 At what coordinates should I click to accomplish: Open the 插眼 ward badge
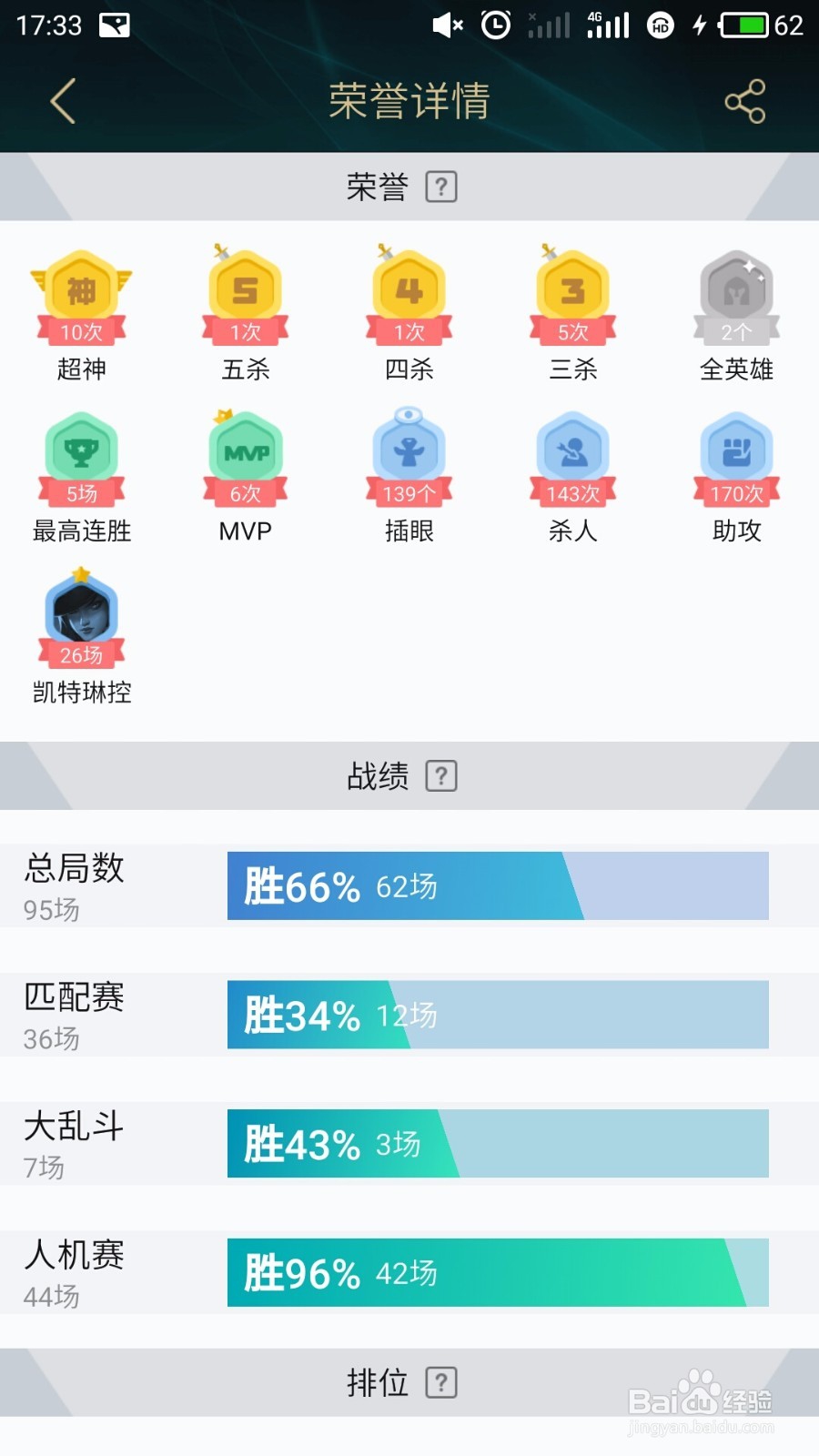tap(409, 455)
